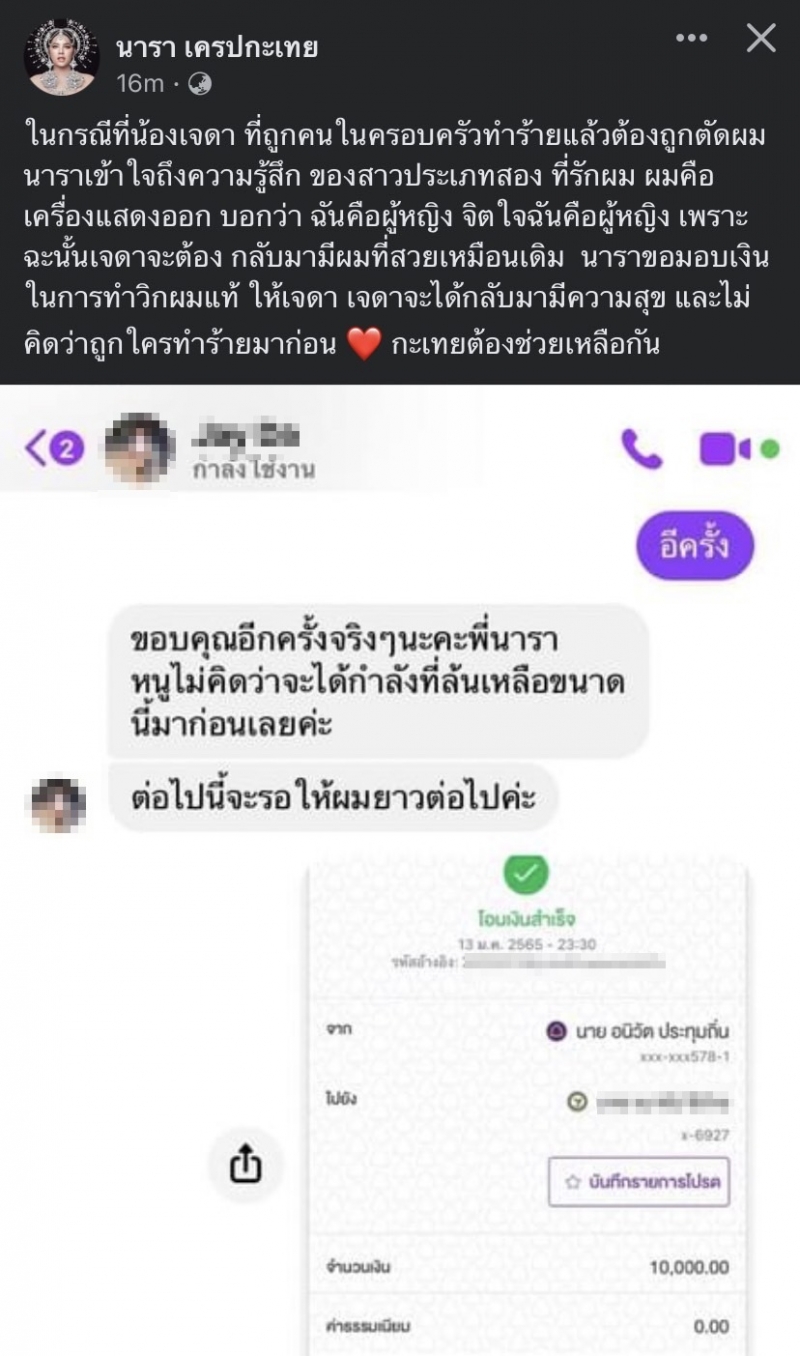Open นารา เครปกะเทย's profile page via name

(217, 46)
